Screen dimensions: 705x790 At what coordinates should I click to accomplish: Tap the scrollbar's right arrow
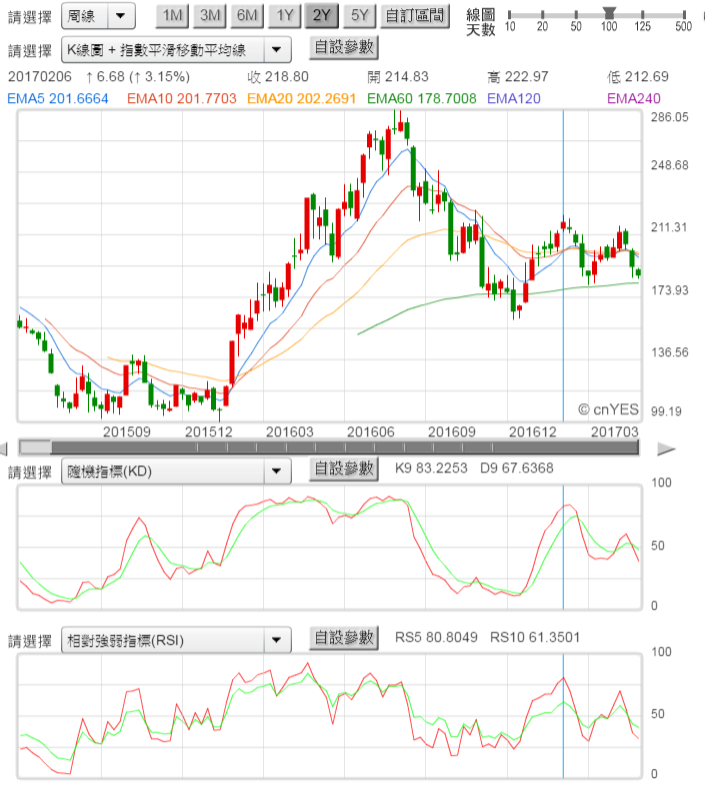coord(666,448)
